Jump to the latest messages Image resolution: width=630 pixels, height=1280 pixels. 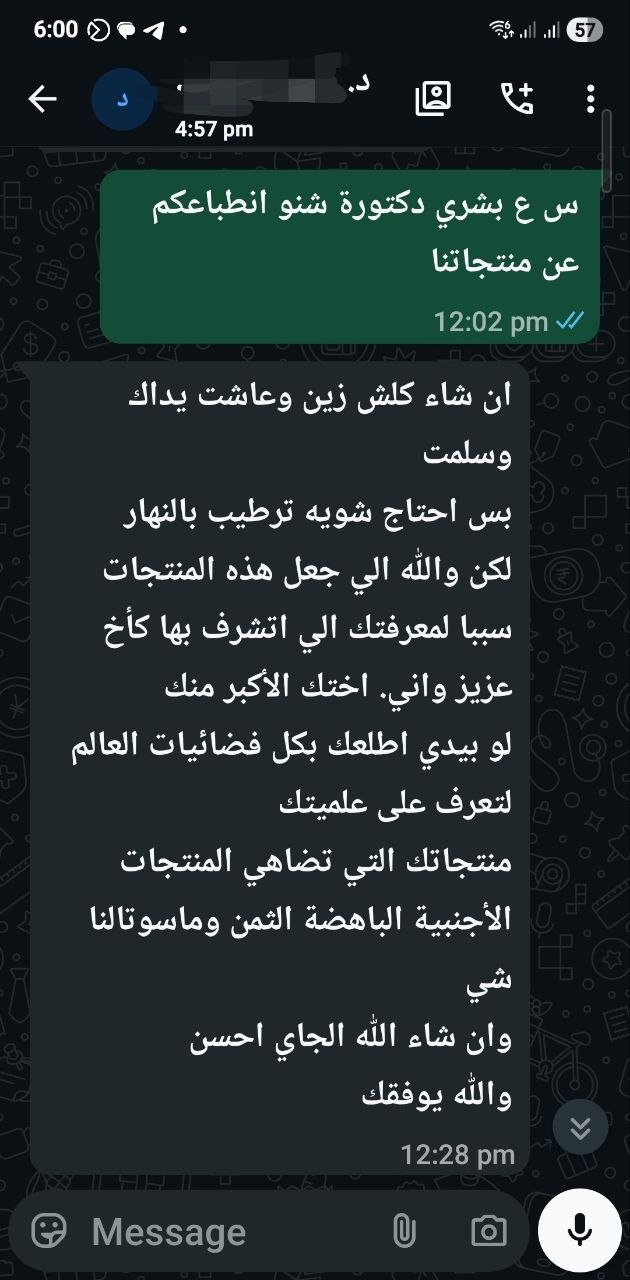580,1129
